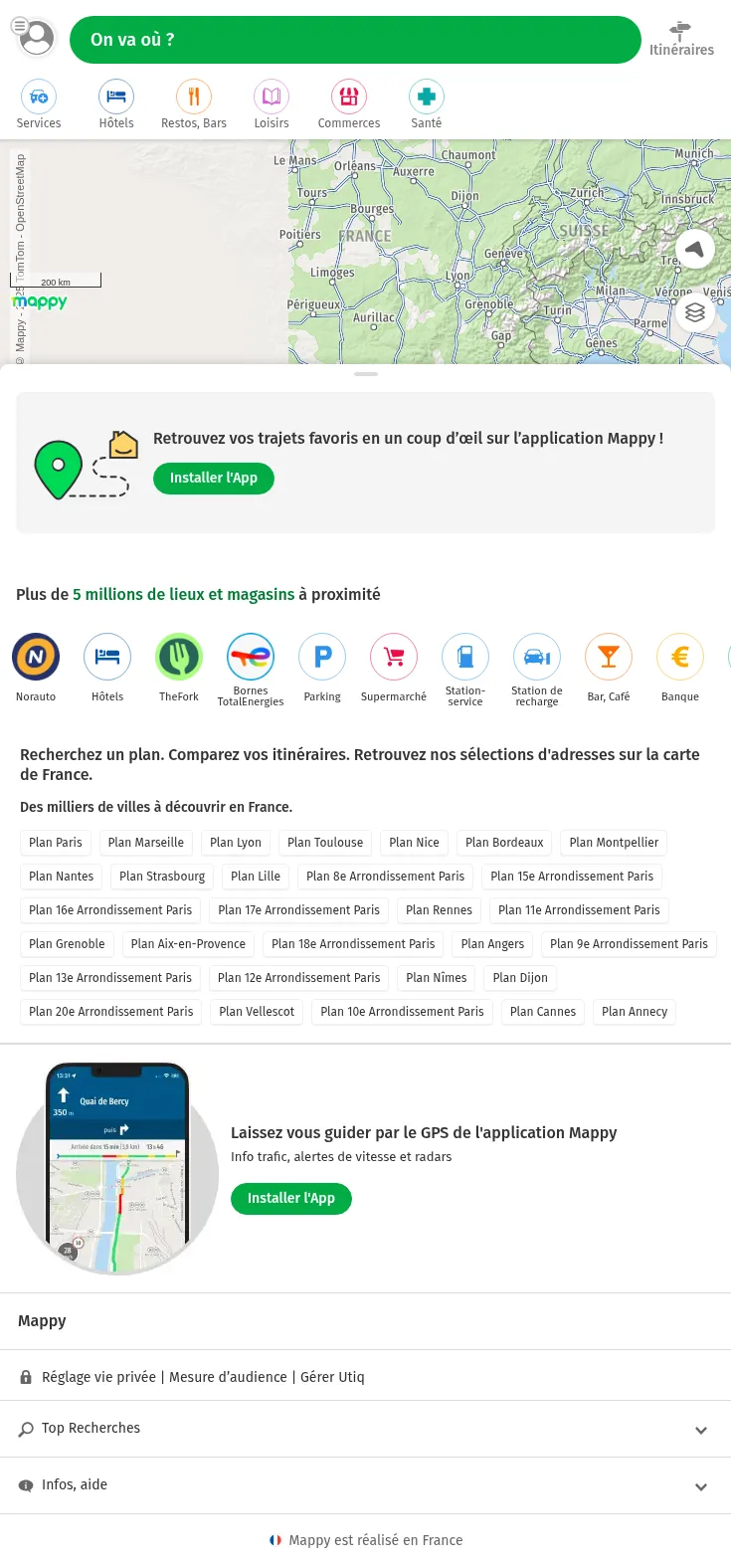Viewport: 731px width, 1568px height.
Task: Show nearby Parking places
Action: pyautogui.click(x=322, y=667)
